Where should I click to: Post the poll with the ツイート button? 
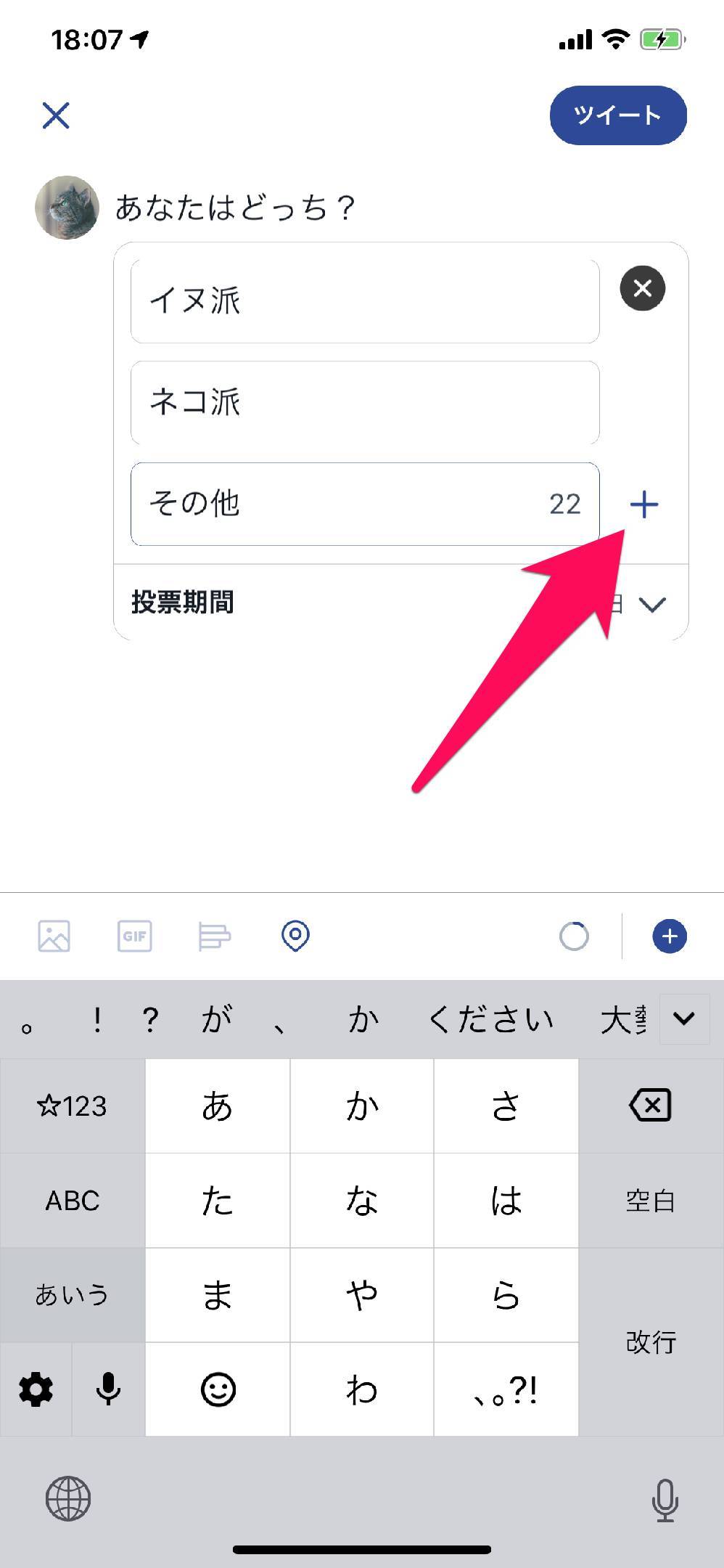[x=617, y=115]
